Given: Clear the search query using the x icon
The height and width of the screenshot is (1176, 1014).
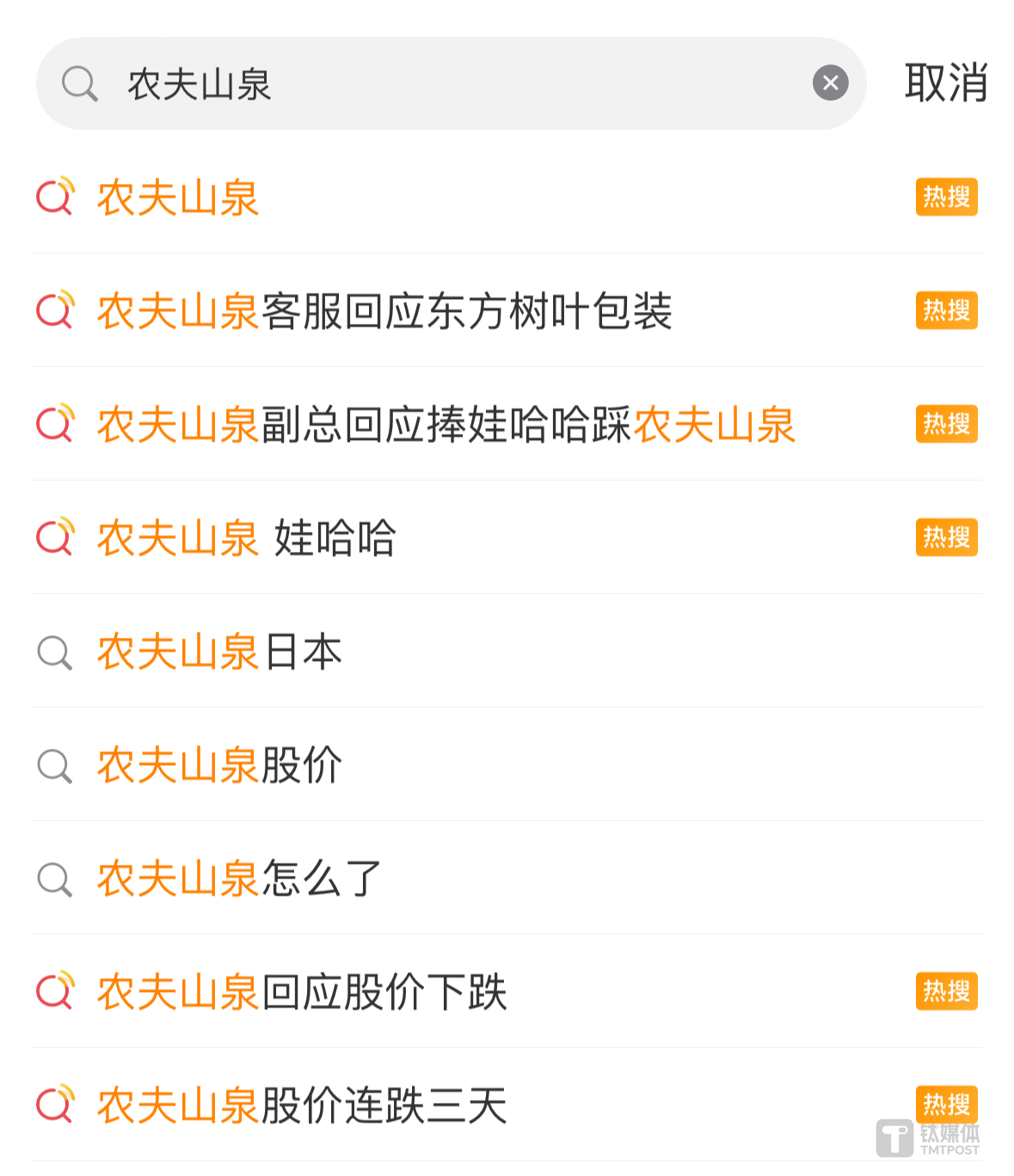Looking at the screenshot, I should pyautogui.click(x=828, y=82).
